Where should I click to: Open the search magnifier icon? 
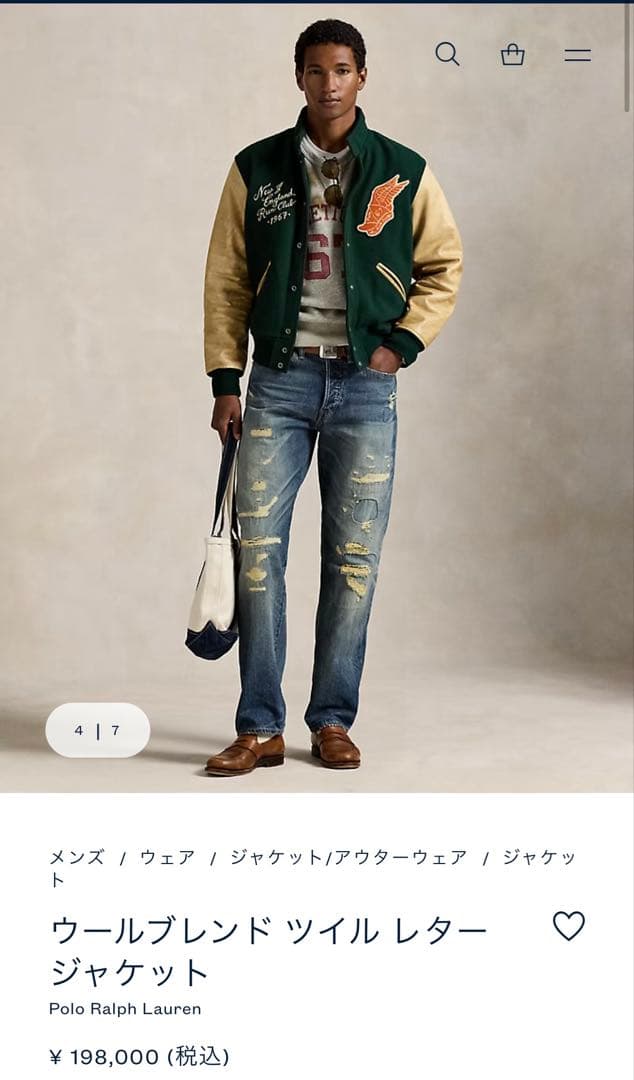point(447,54)
